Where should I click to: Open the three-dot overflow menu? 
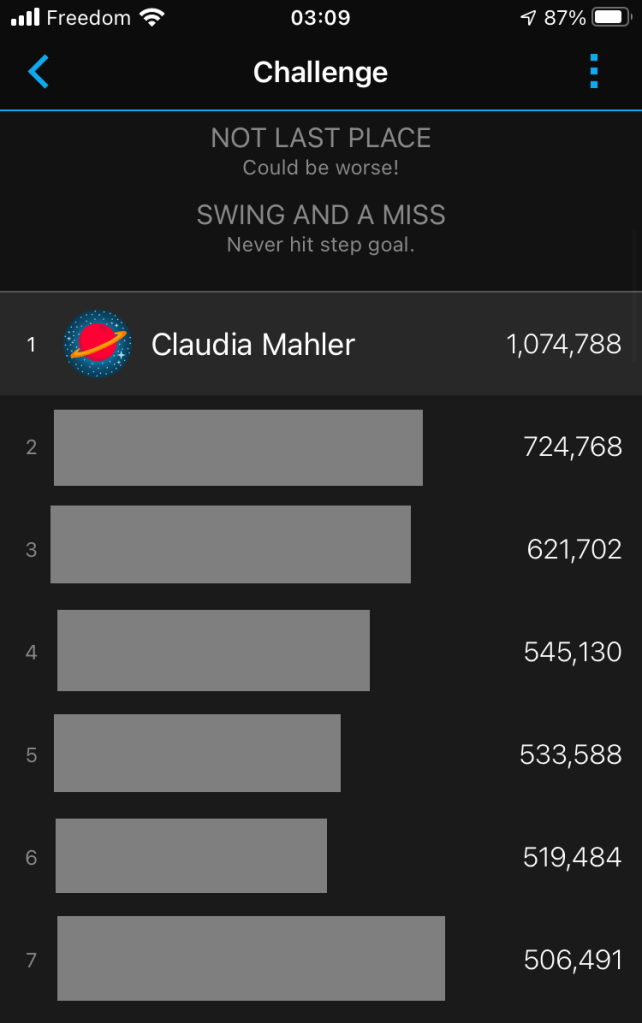pos(594,72)
